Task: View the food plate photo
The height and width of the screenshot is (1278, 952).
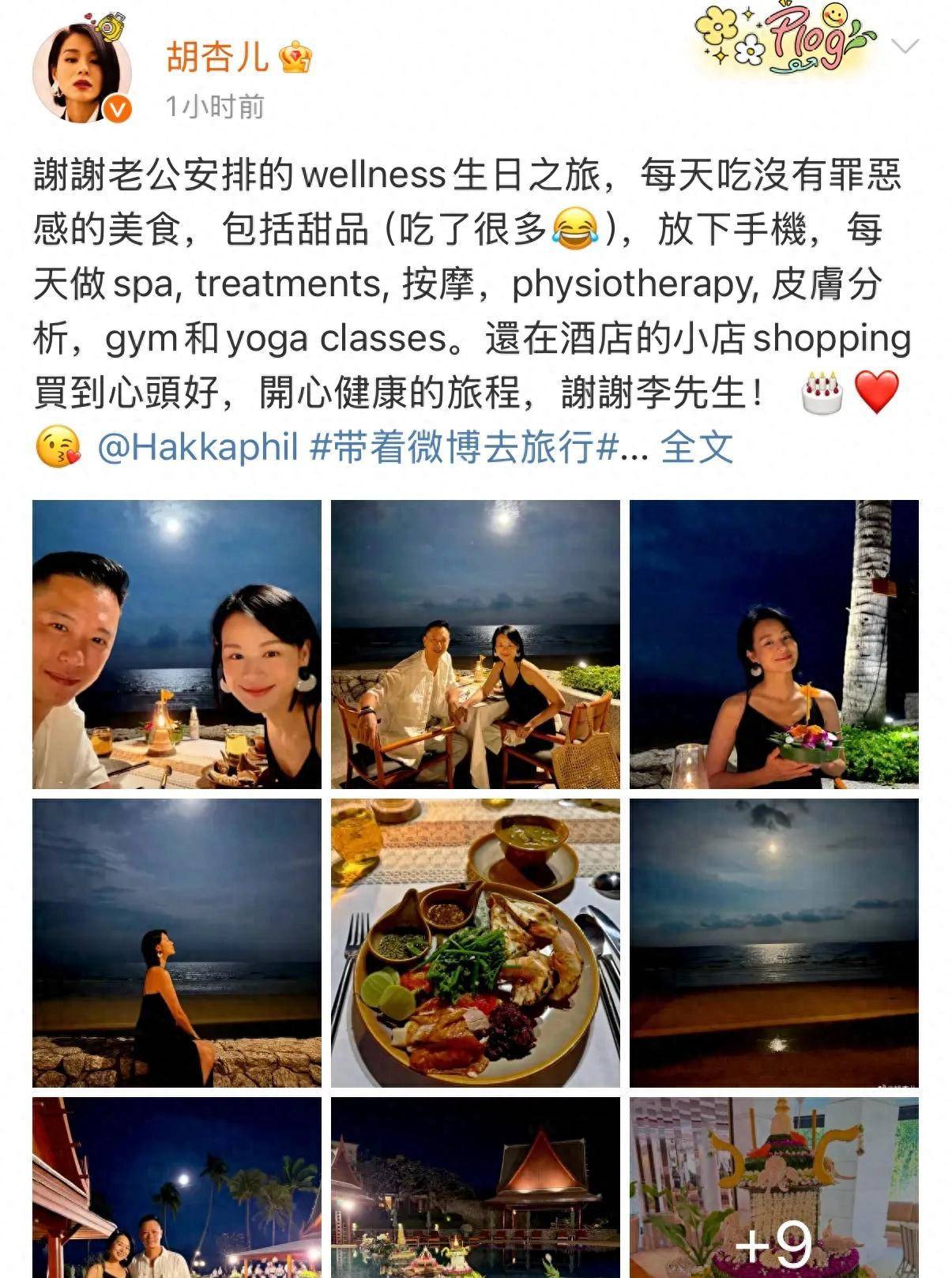Action: tap(475, 942)
